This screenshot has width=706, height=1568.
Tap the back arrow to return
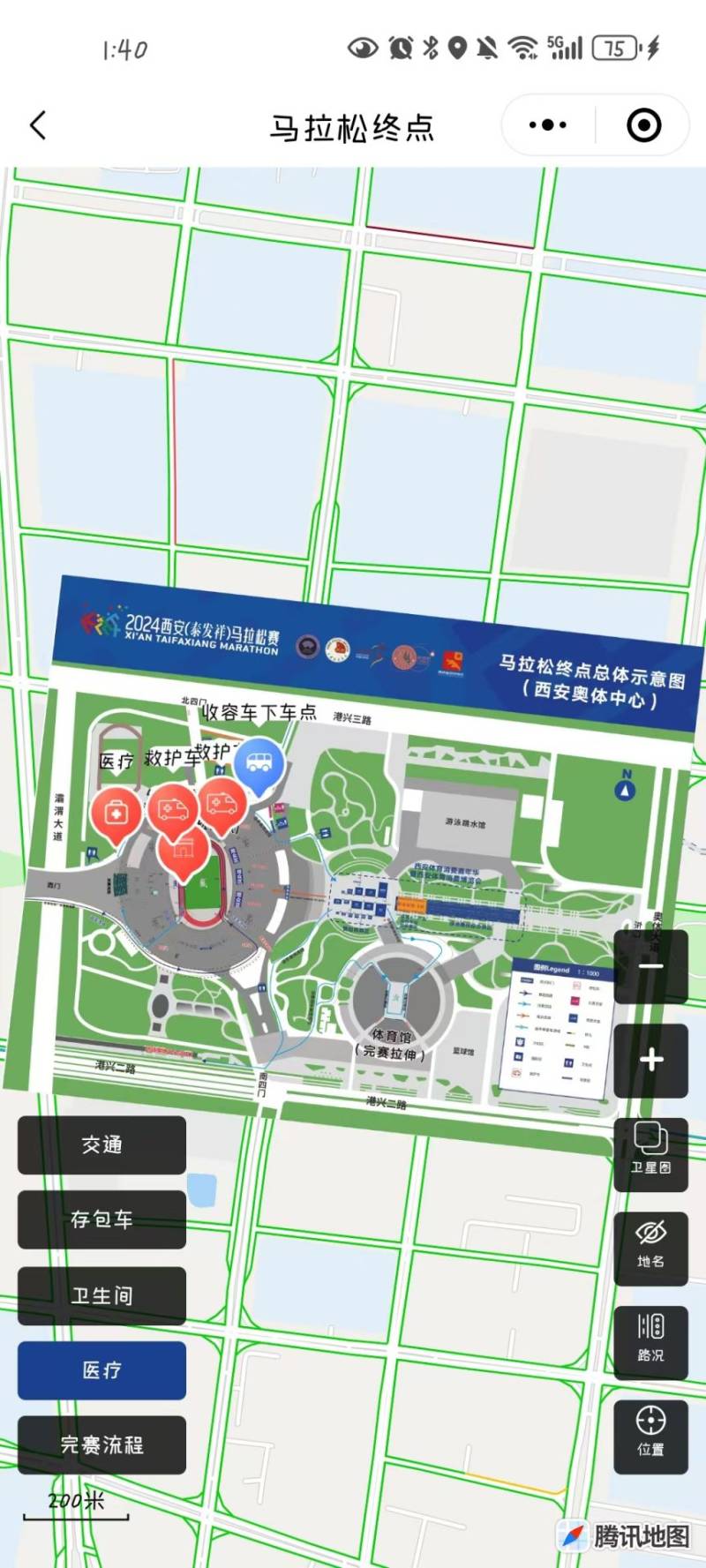point(37,125)
